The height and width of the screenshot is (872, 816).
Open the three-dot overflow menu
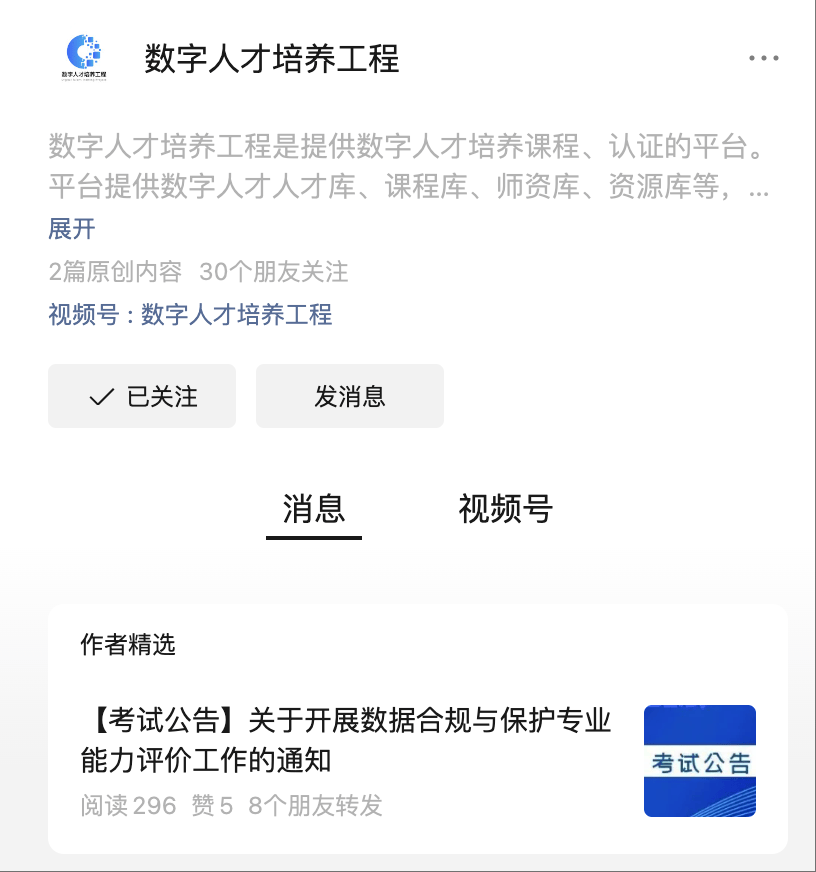coord(763,58)
